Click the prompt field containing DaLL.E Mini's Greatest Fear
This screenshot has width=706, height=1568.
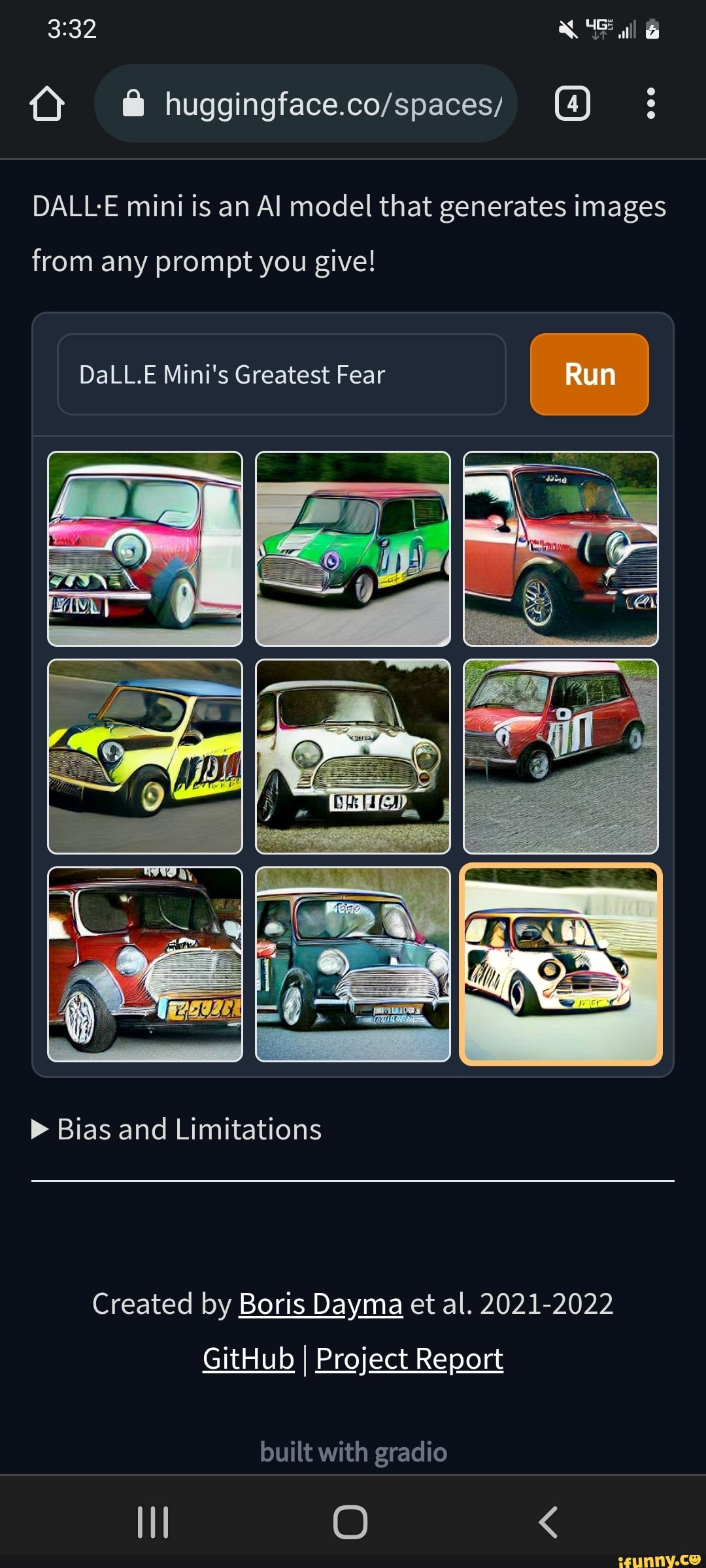point(281,374)
